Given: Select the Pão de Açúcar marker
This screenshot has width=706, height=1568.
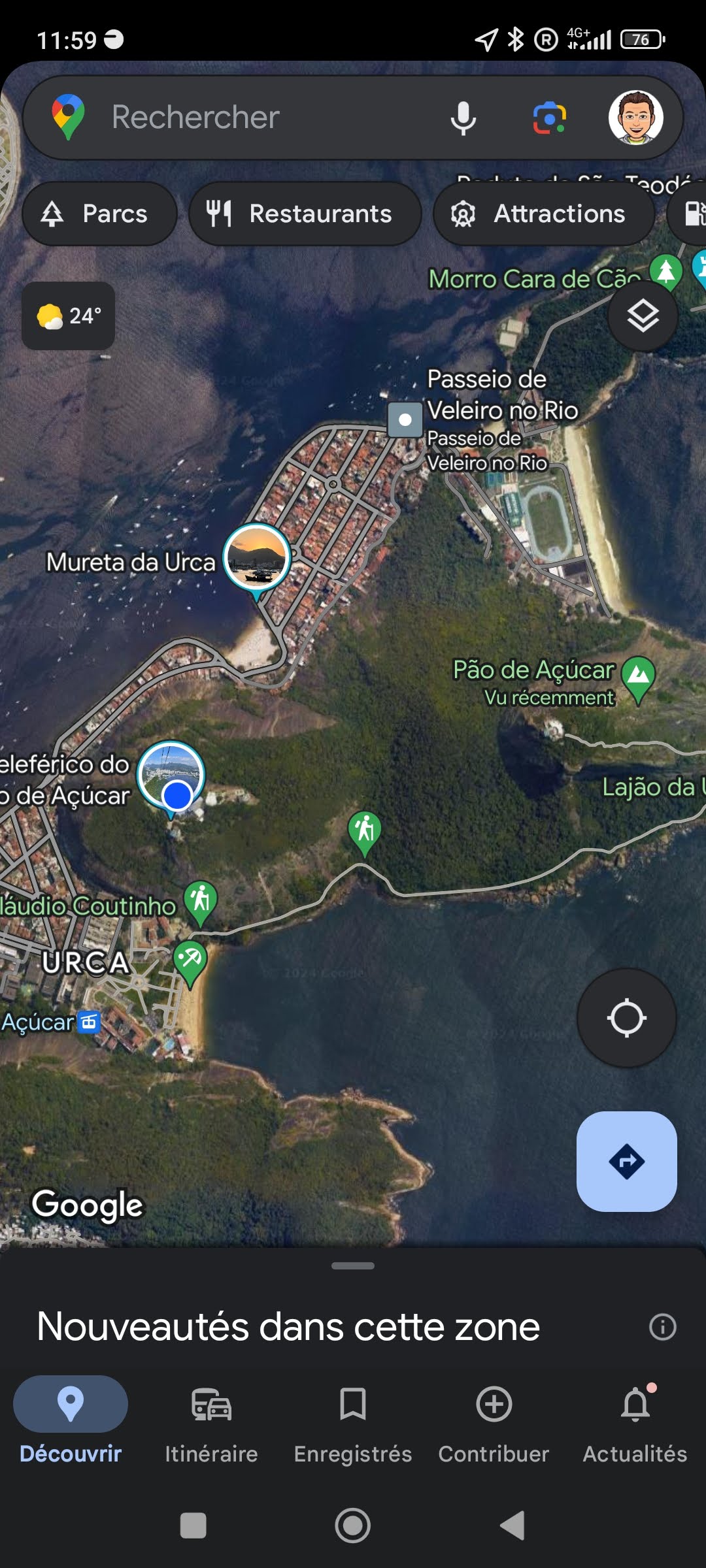Looking at the screenshot, I should tap(639, 676).
